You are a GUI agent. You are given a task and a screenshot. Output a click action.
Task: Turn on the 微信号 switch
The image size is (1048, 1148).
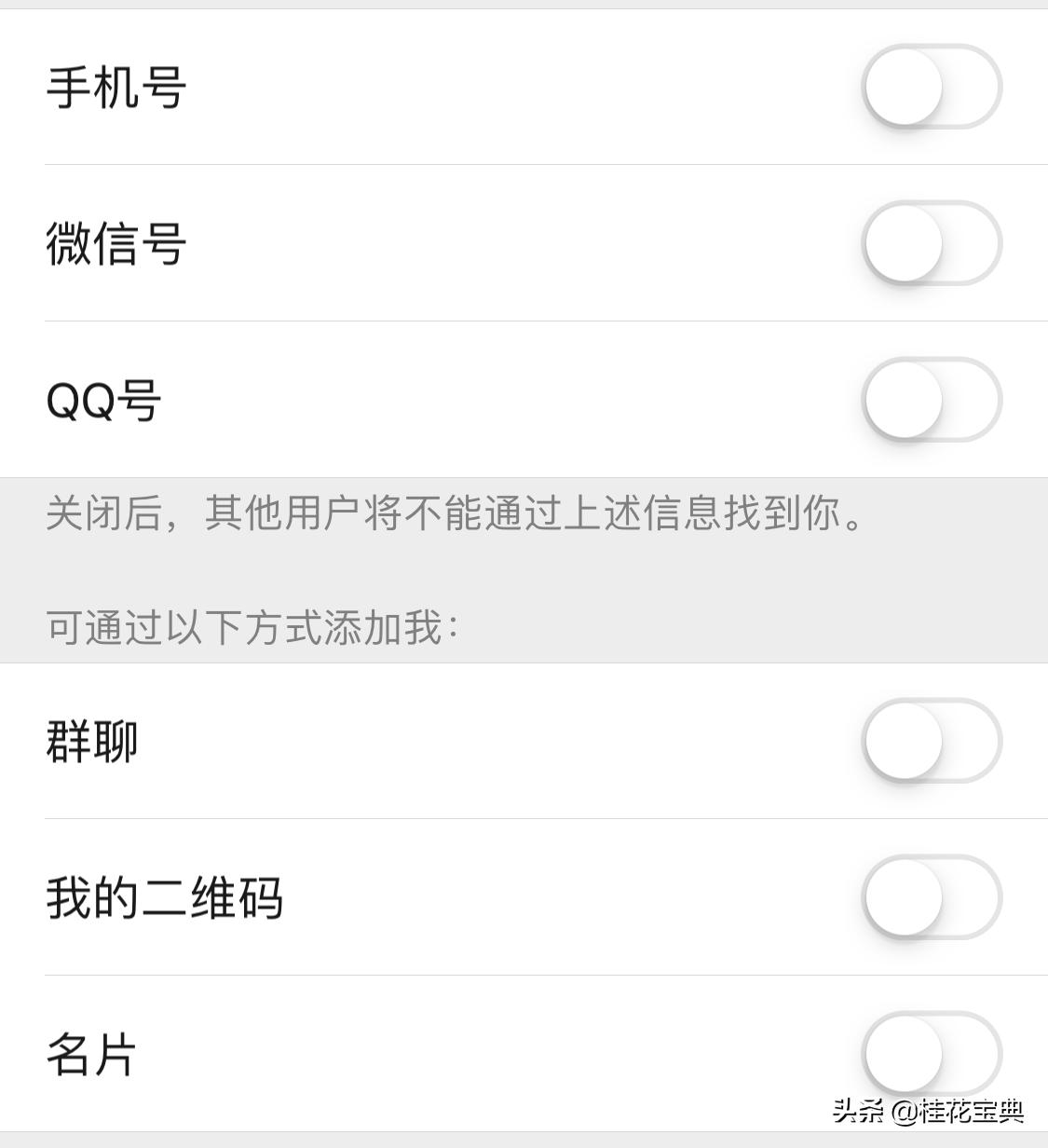tap(931, 243)
